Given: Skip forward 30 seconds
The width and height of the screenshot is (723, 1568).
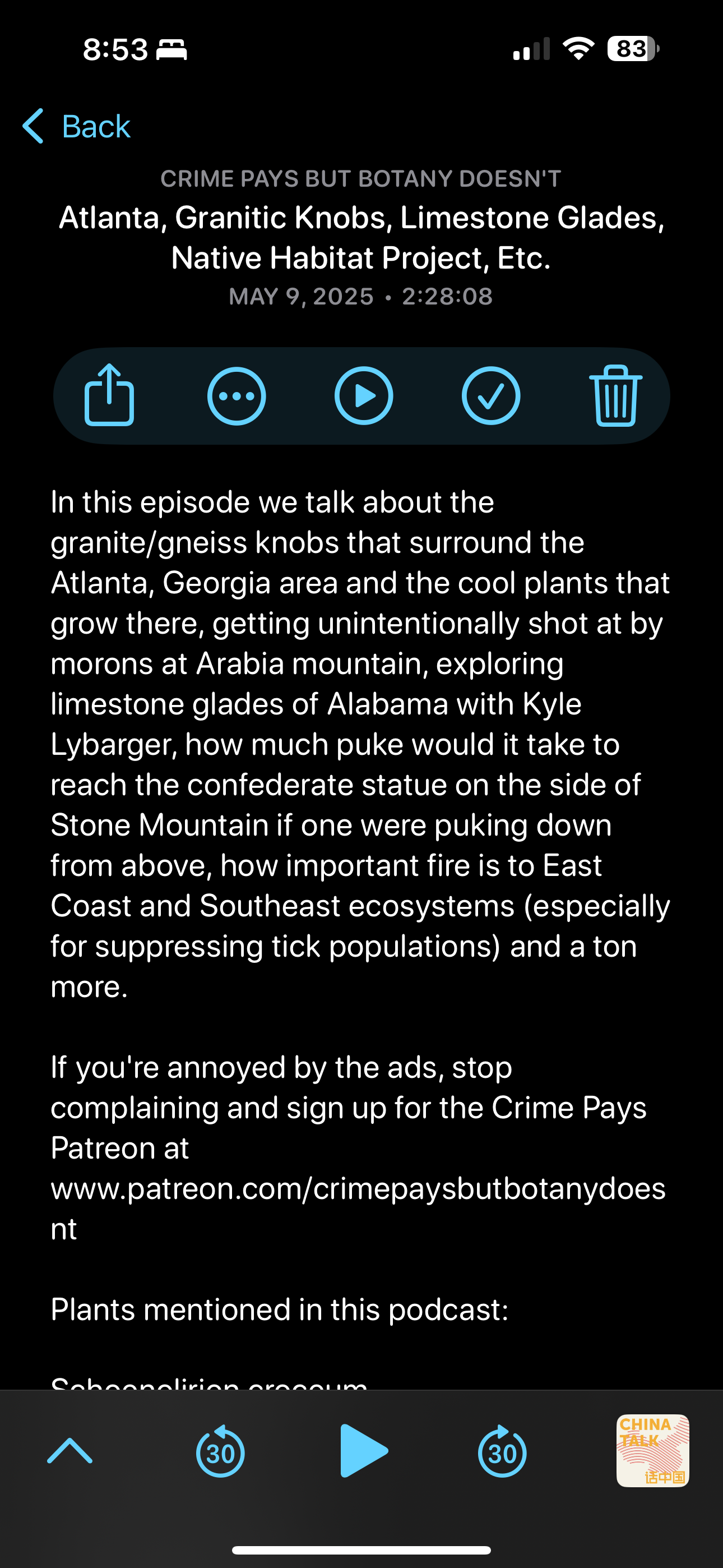Looking at the screenshot, I should coord(502,1451).
